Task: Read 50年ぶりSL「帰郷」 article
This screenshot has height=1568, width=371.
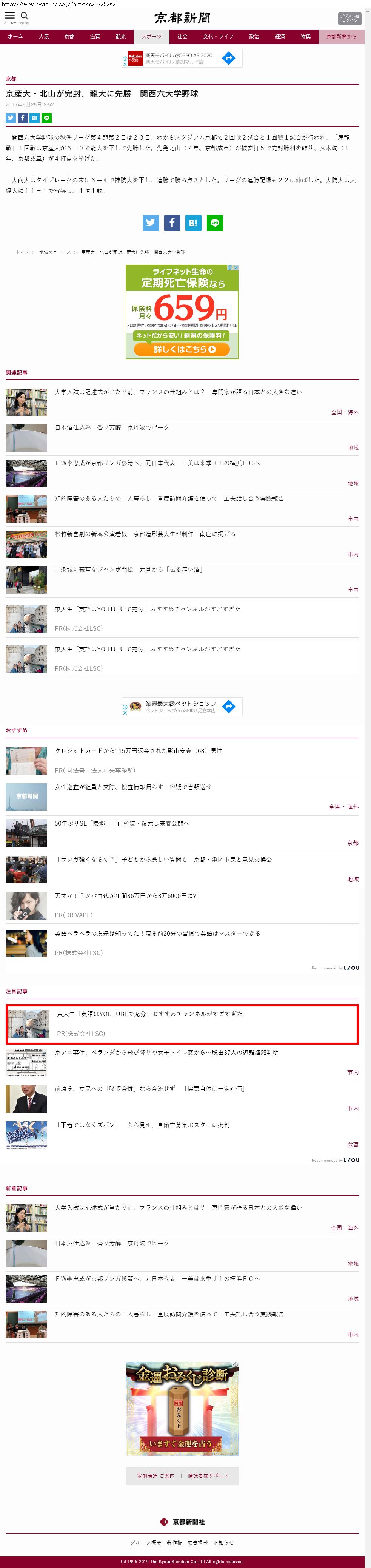Action: [x=122, y=823]
